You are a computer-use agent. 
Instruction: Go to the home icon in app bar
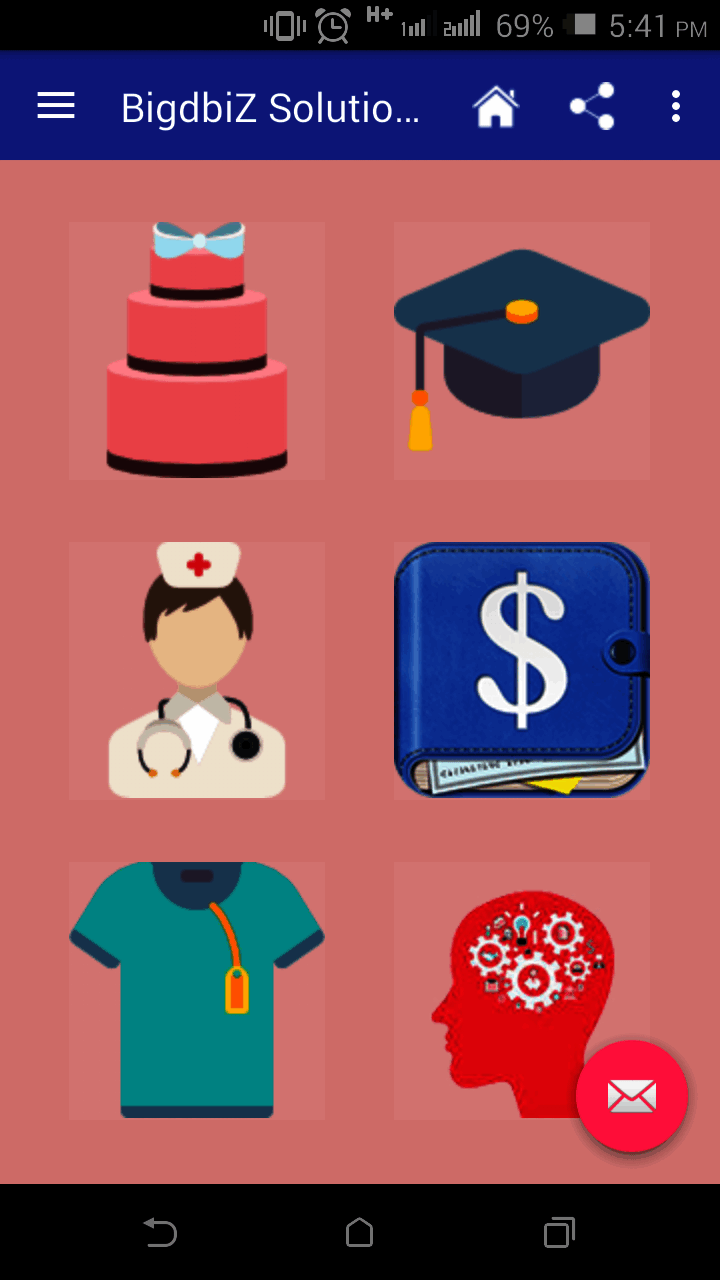tap(496, 107)
